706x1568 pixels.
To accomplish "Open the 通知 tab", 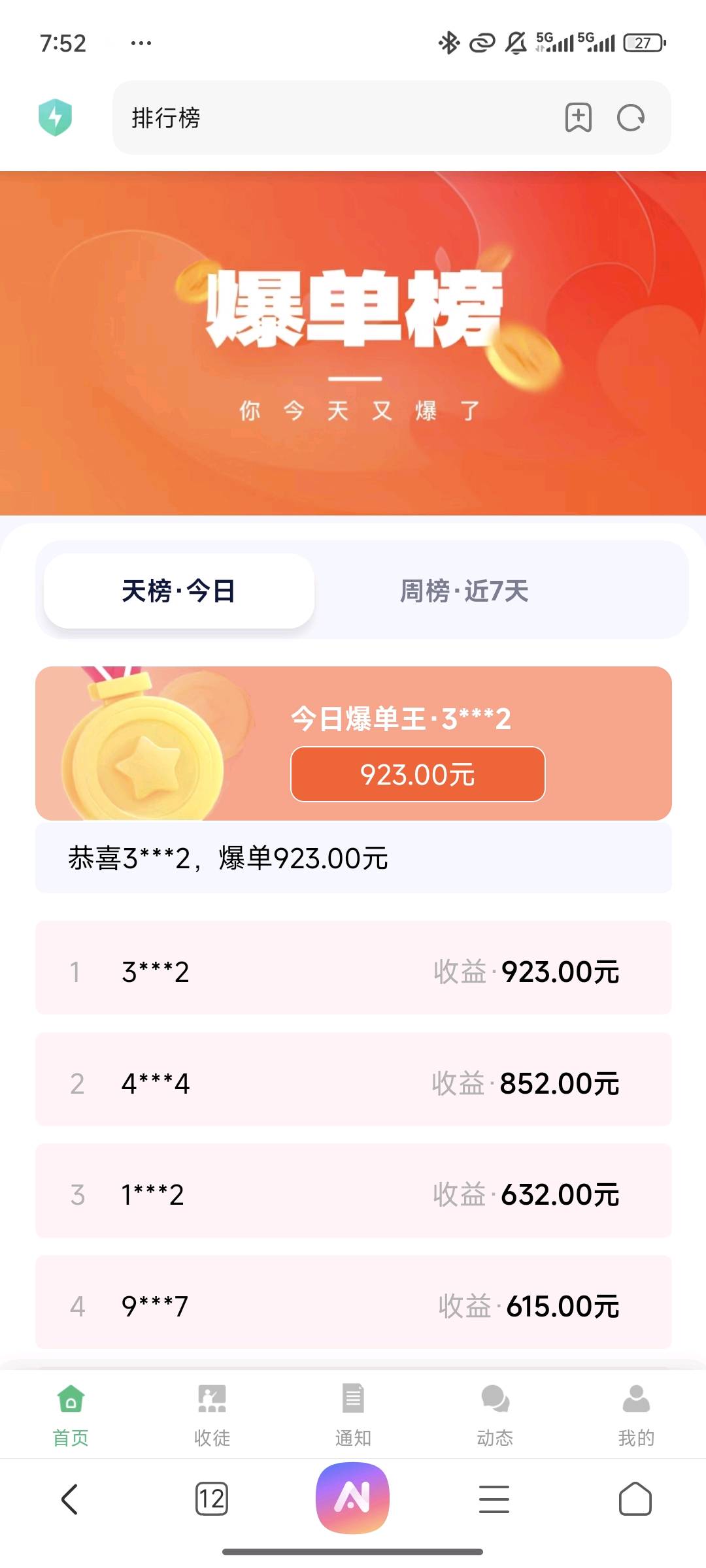I will click(x=353, y=1415).
